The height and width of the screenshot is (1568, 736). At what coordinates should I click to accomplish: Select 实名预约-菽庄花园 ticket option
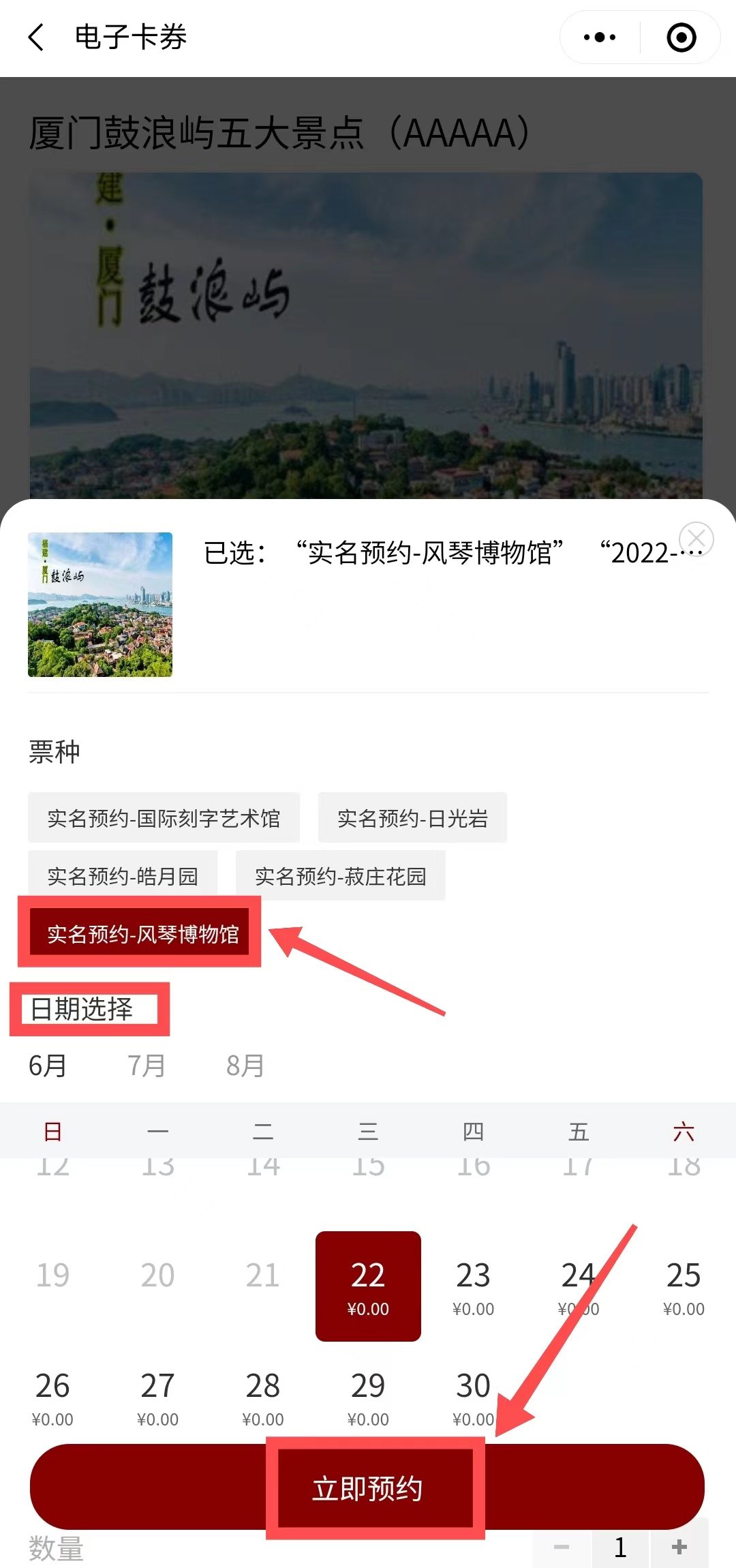point(340,876)
